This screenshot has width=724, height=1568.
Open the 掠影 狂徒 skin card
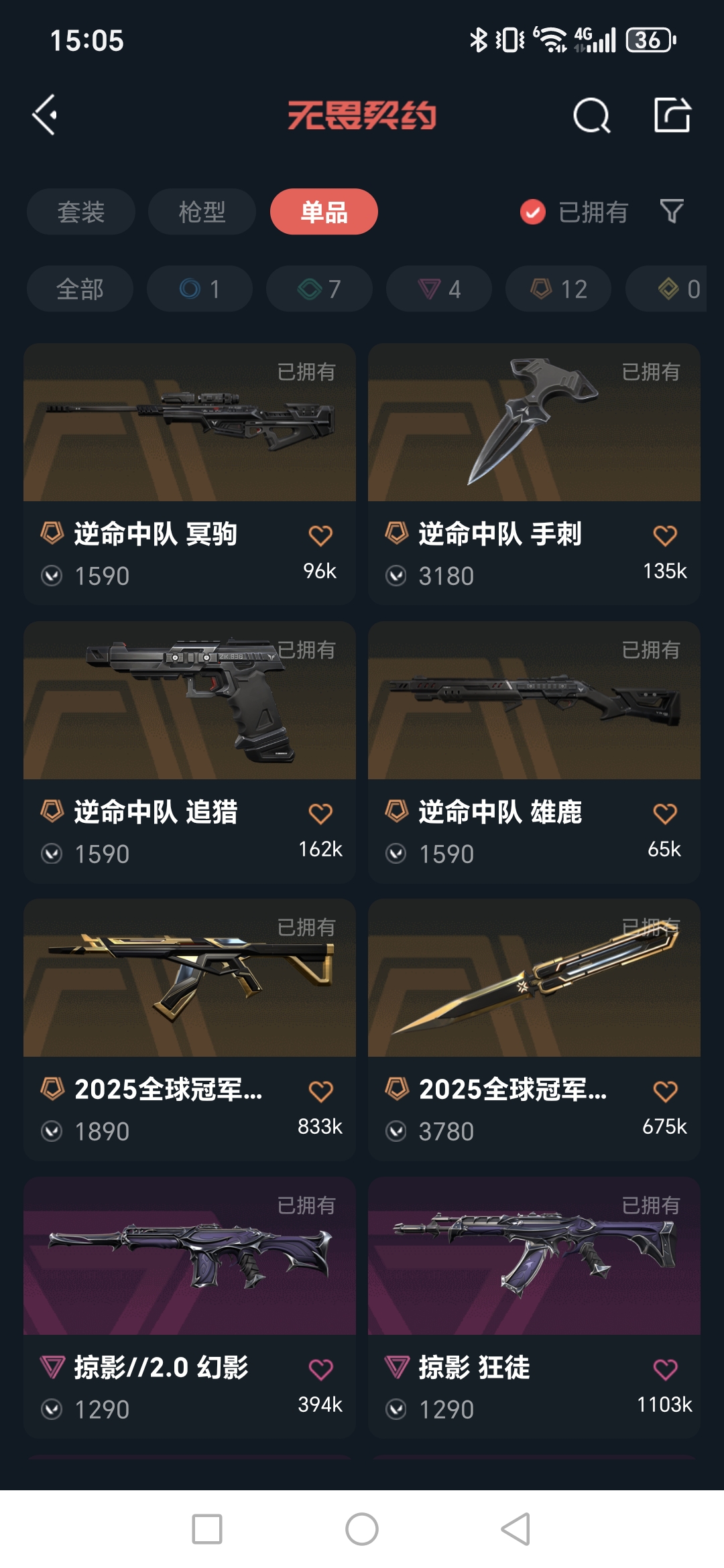tap(534, 1307)
